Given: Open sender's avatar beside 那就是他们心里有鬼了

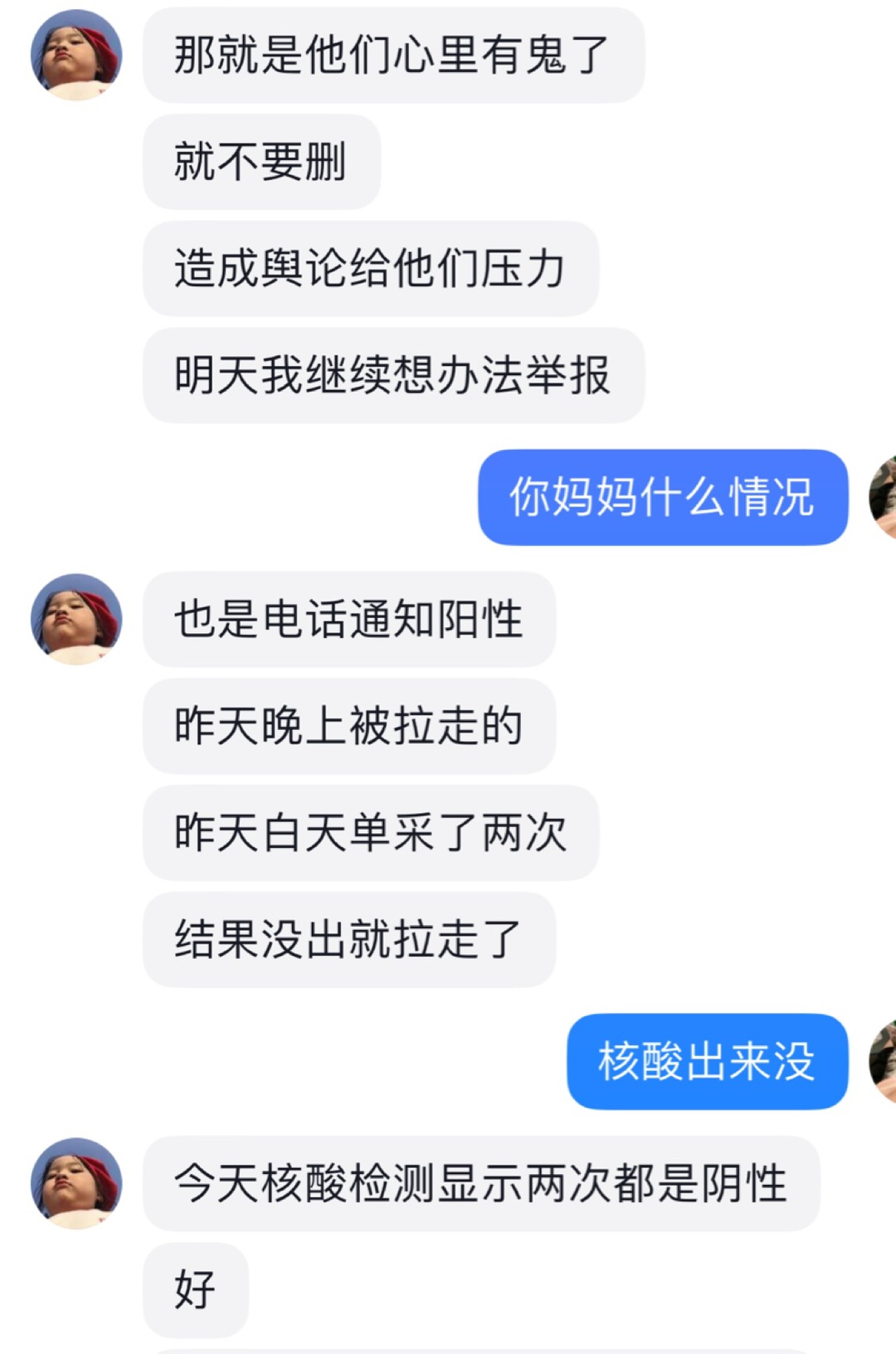Looking at the screenshot, I should click(x=76, y=55).
